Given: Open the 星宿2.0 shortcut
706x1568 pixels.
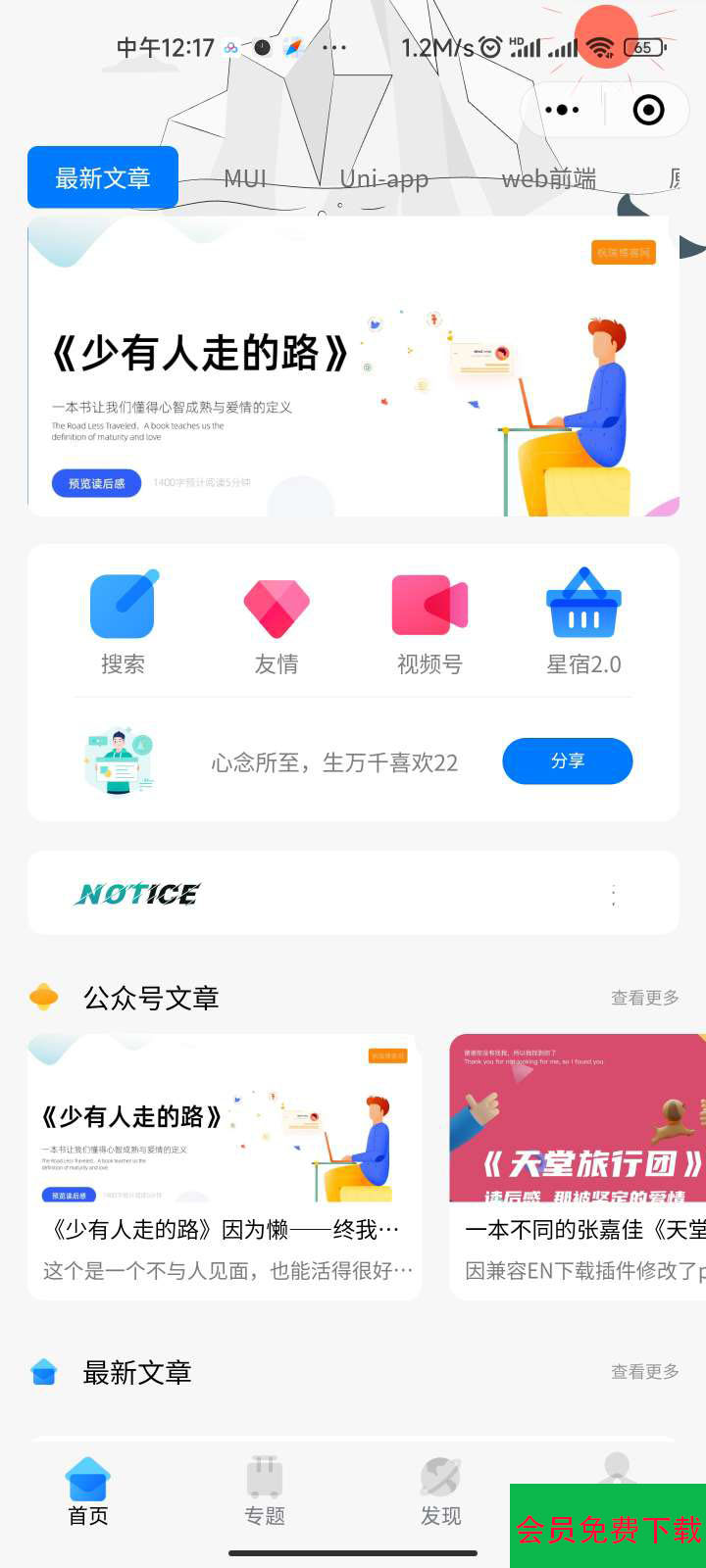Looking at the screenshot, I should 583,622.
